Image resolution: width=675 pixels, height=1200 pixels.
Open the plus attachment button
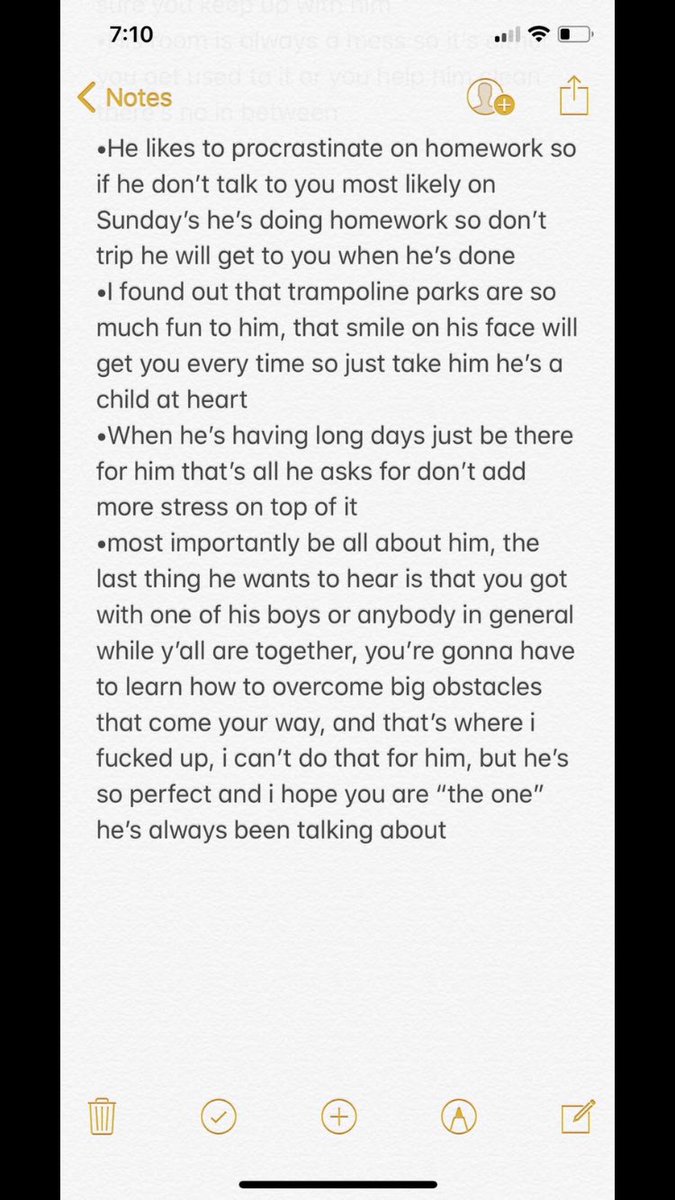[339, 1116]
